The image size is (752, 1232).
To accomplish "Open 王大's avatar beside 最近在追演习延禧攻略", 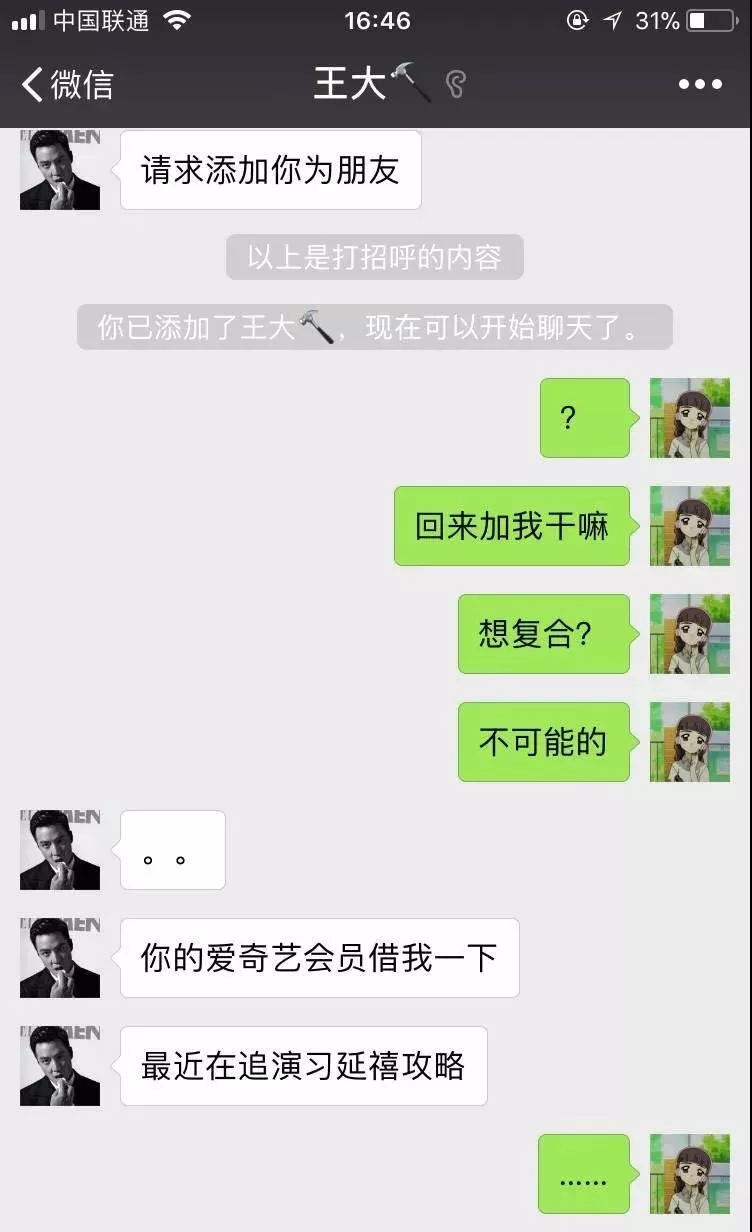I will click(60, 1066).
